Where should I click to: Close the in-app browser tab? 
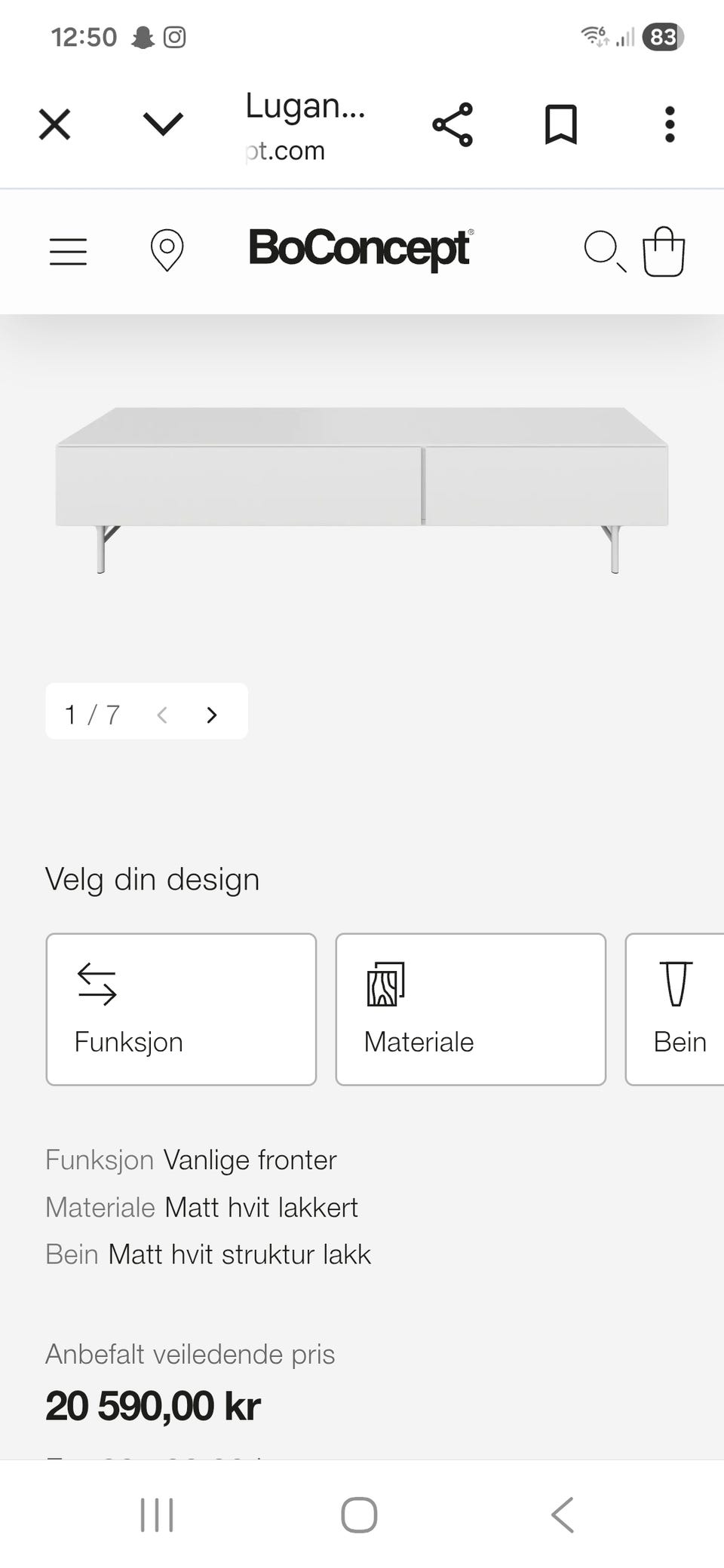54,124
